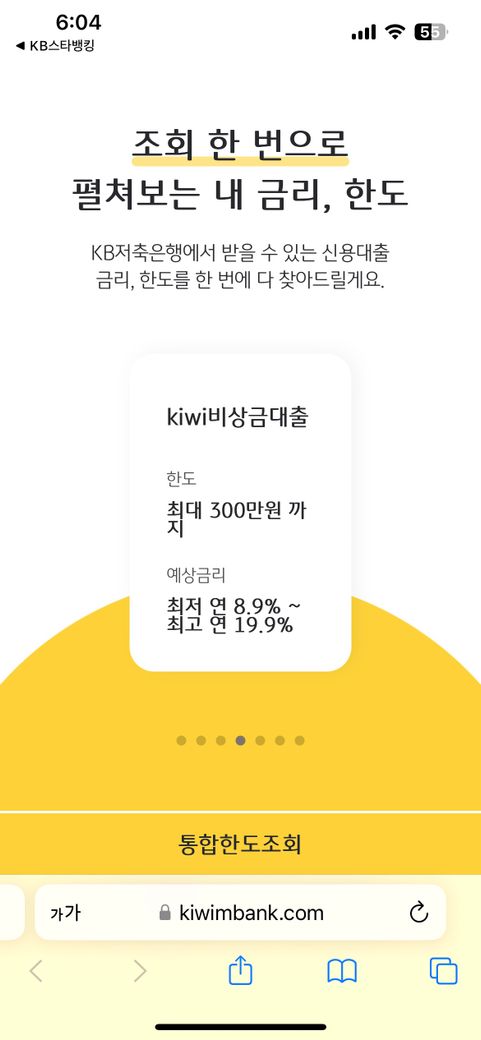The image size is (481, 1040).
Task: Show all open Safari tabs
Action: click(x=444, y=972)
